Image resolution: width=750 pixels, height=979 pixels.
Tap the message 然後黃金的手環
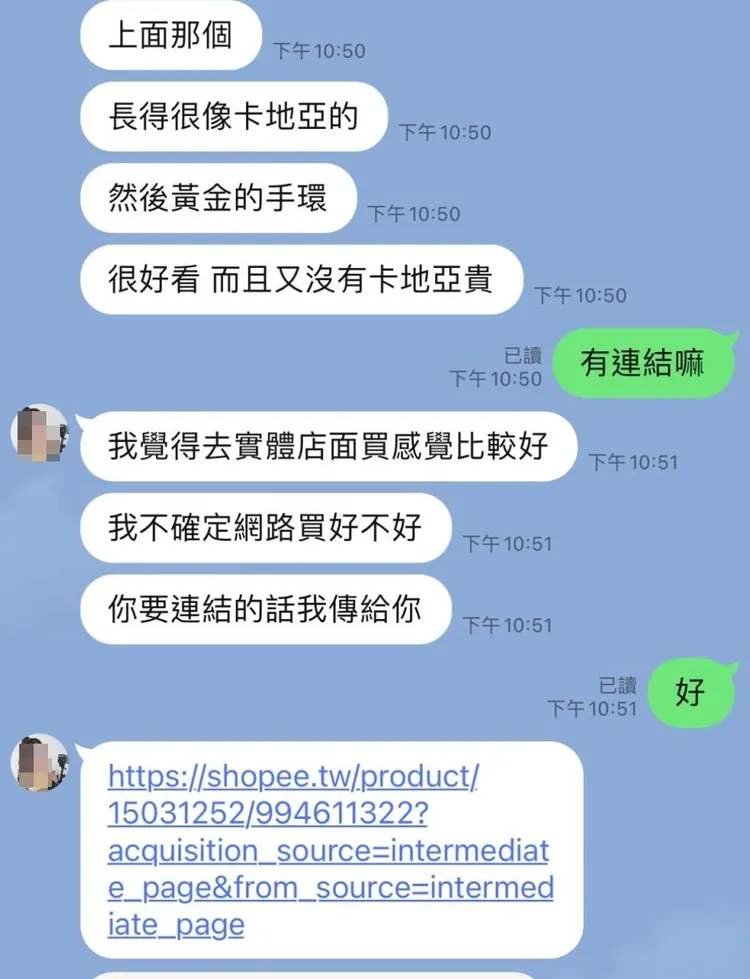tap(217, 199)
